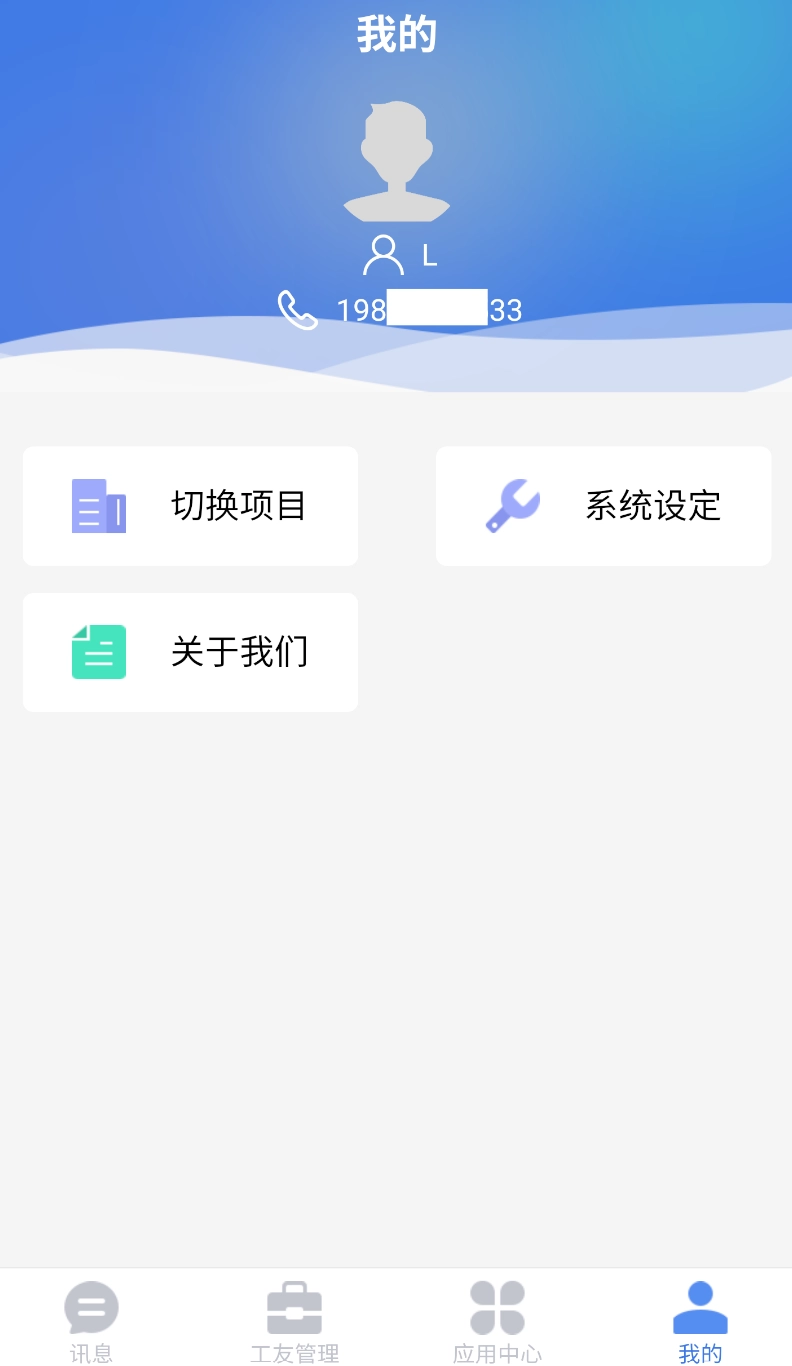
Task: Tap the blue wrench icon for 系统设定
Action: (x=512, y=506)
